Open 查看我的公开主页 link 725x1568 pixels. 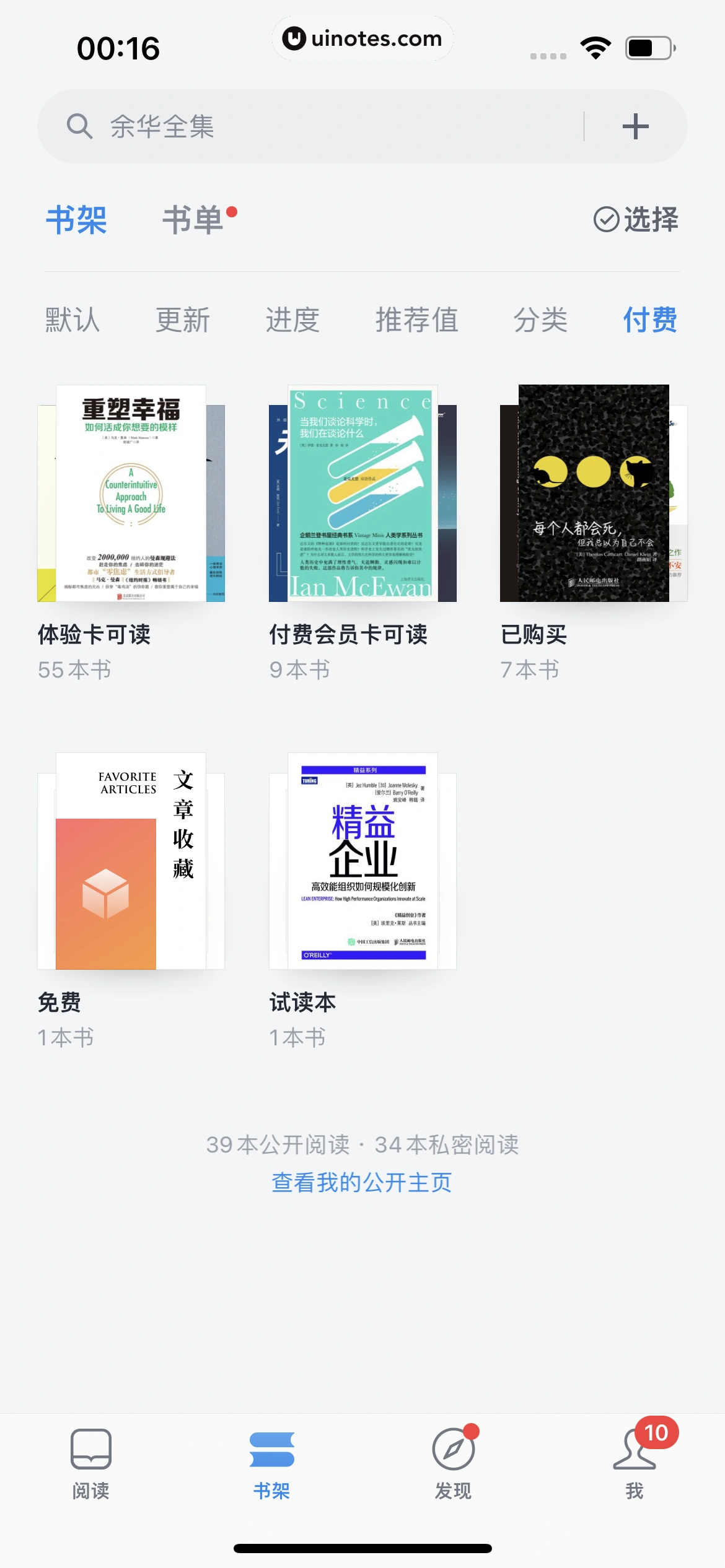[362, 1182]
